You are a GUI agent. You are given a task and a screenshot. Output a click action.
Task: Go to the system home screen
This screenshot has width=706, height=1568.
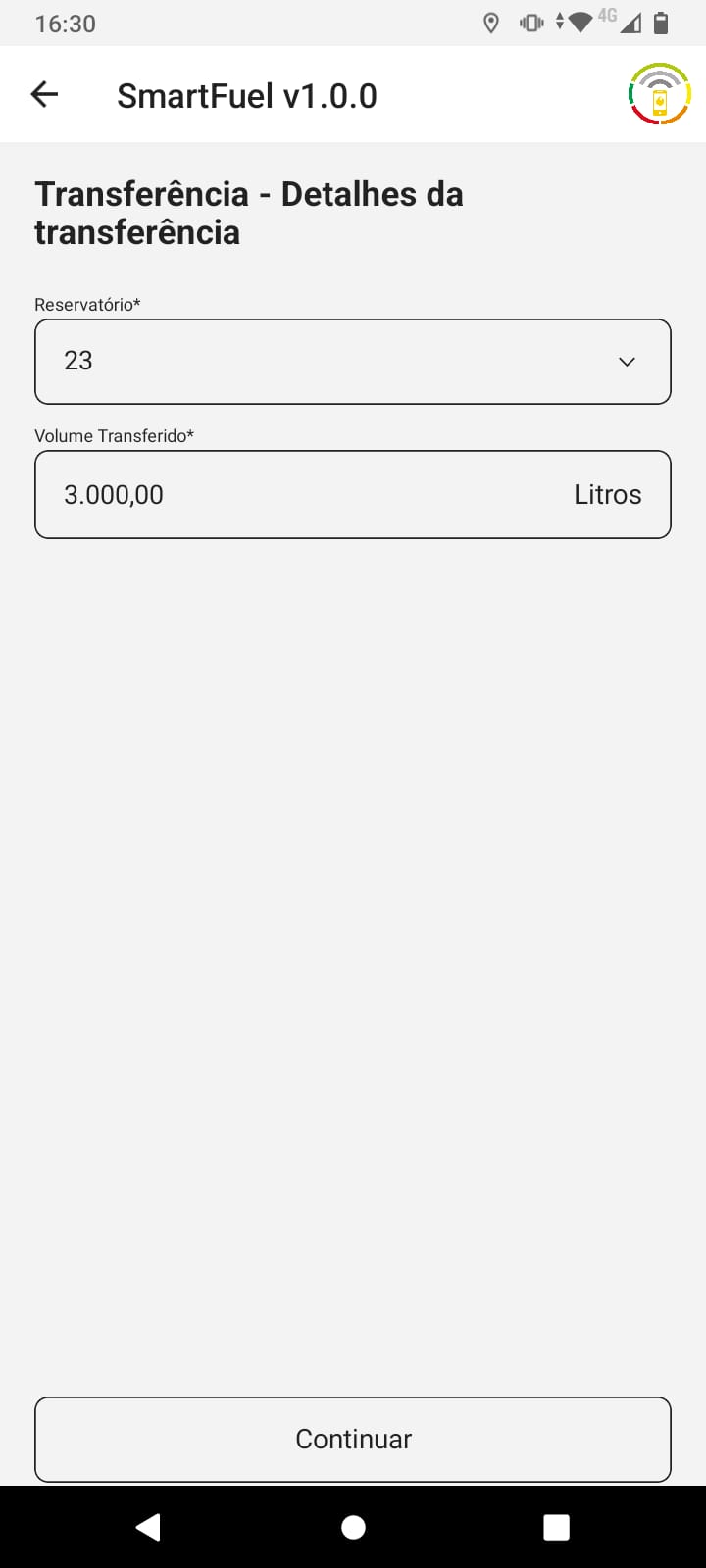(353, 1527)
